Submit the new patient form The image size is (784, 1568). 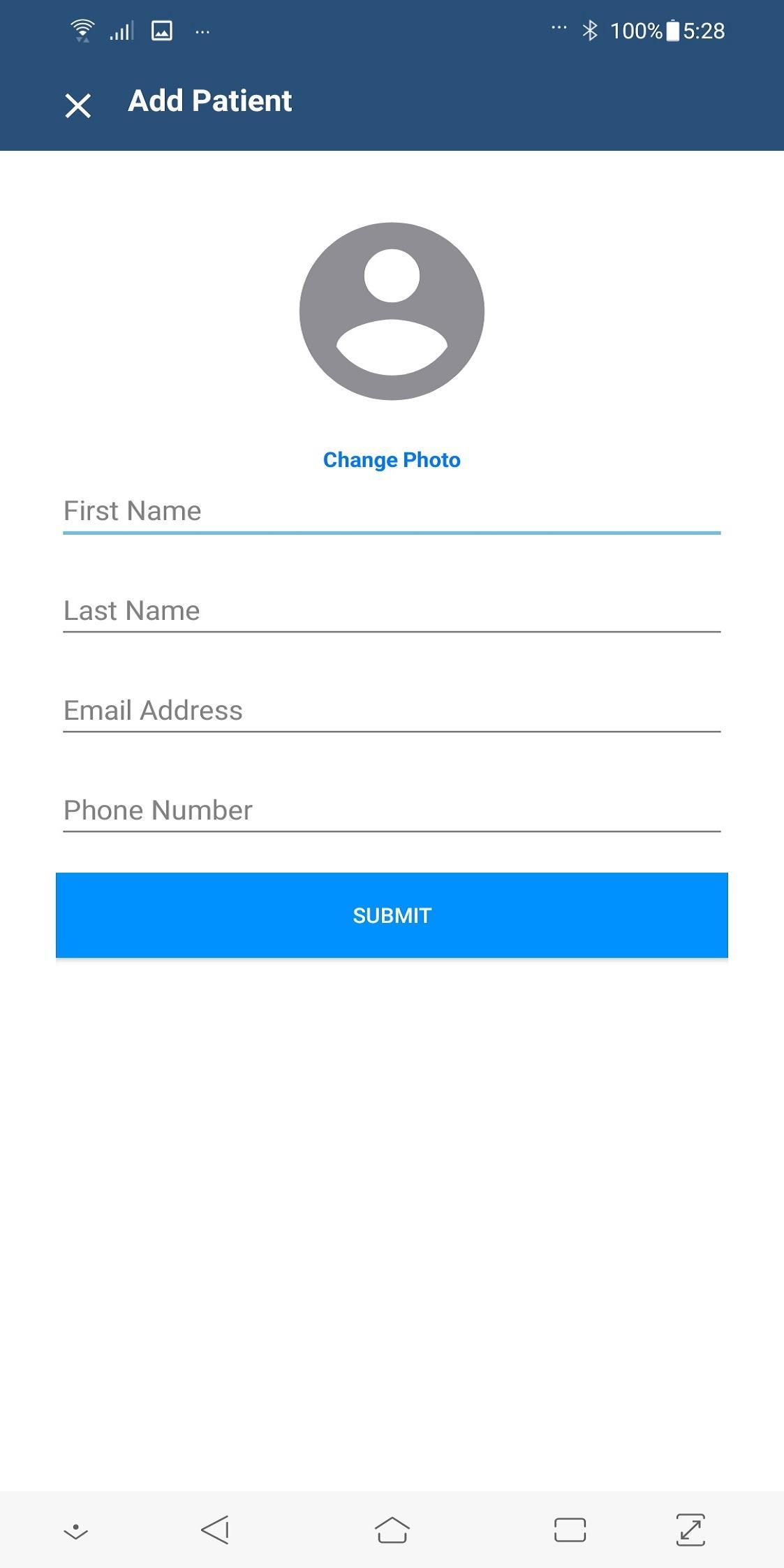[x=392, y=915]
